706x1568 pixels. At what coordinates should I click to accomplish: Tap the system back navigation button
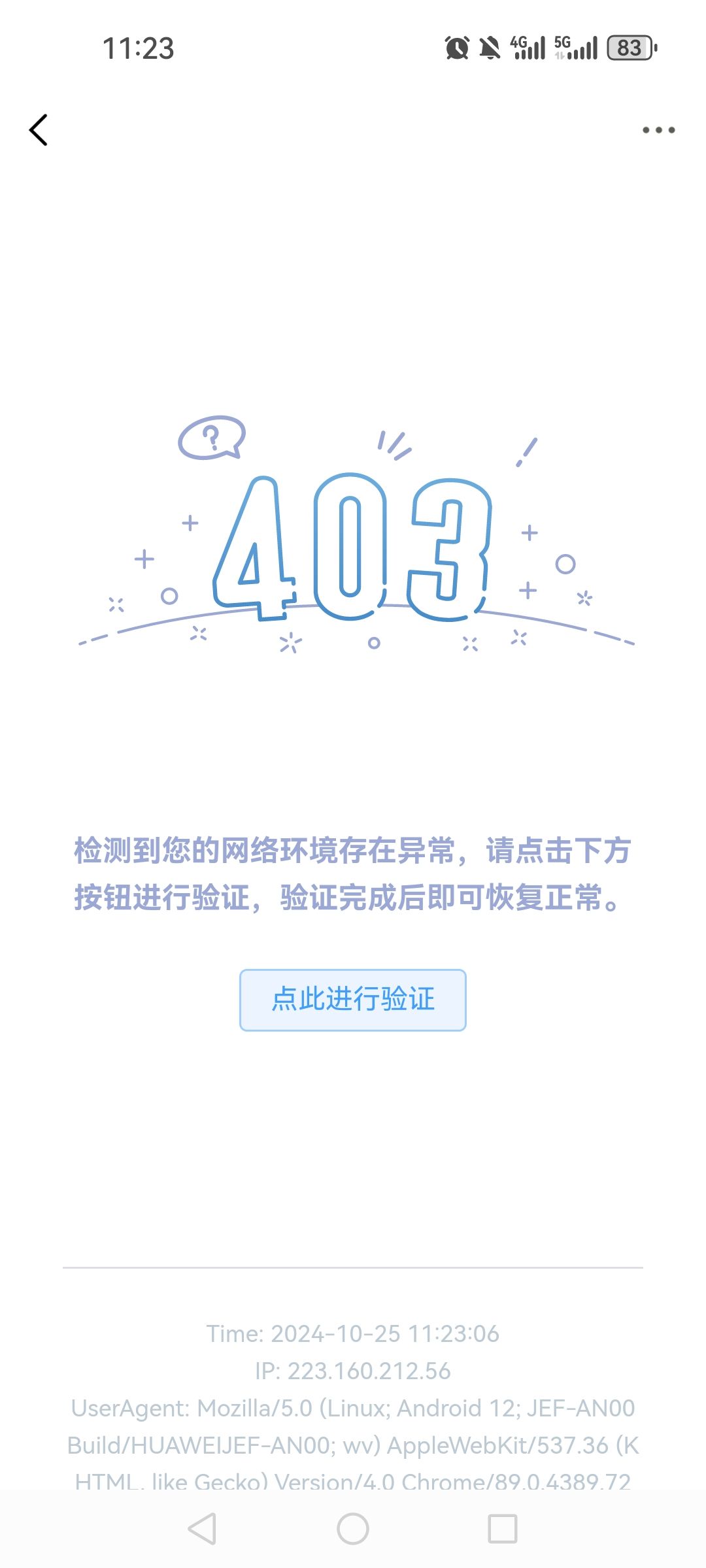pyautogui.click(x=203, y=1529)
